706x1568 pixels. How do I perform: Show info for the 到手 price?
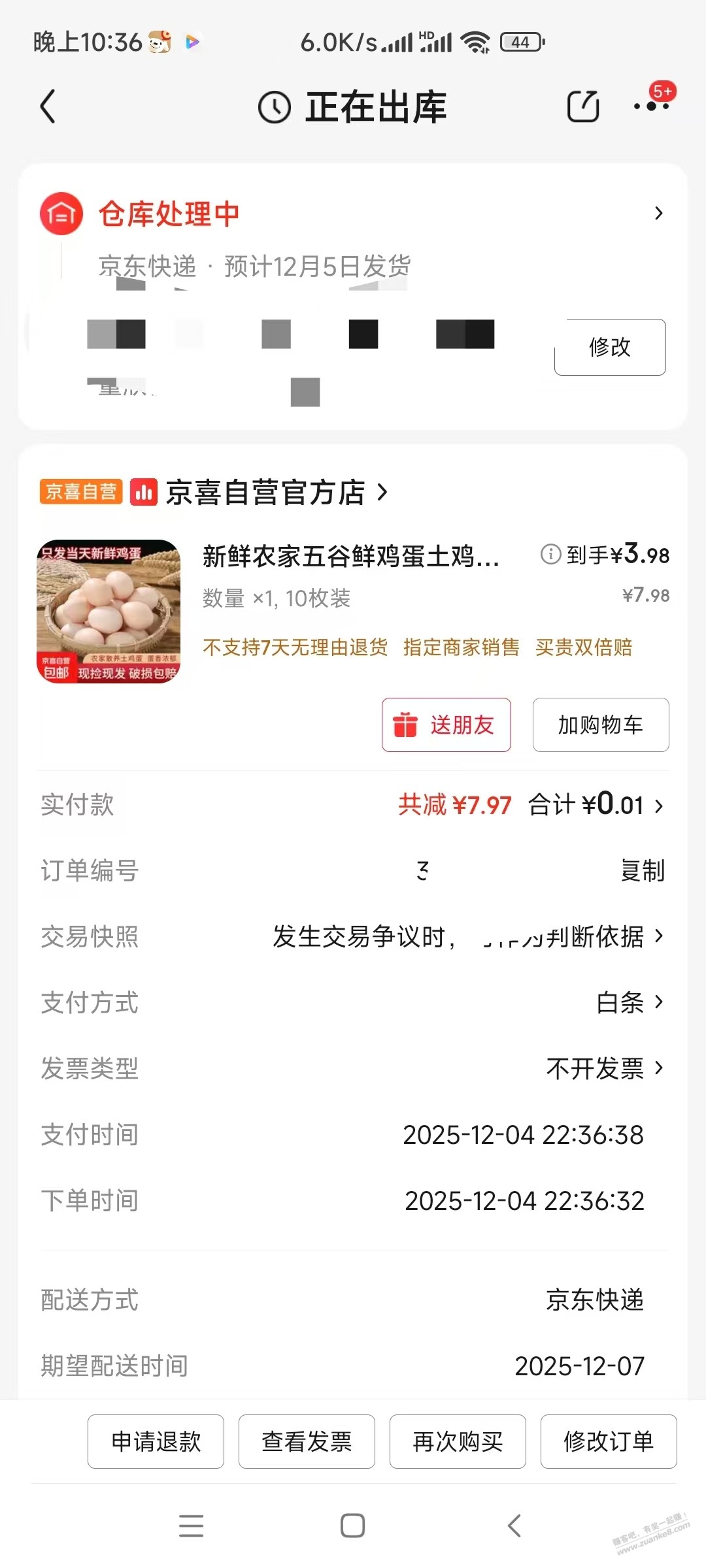[x=550, y=555]
